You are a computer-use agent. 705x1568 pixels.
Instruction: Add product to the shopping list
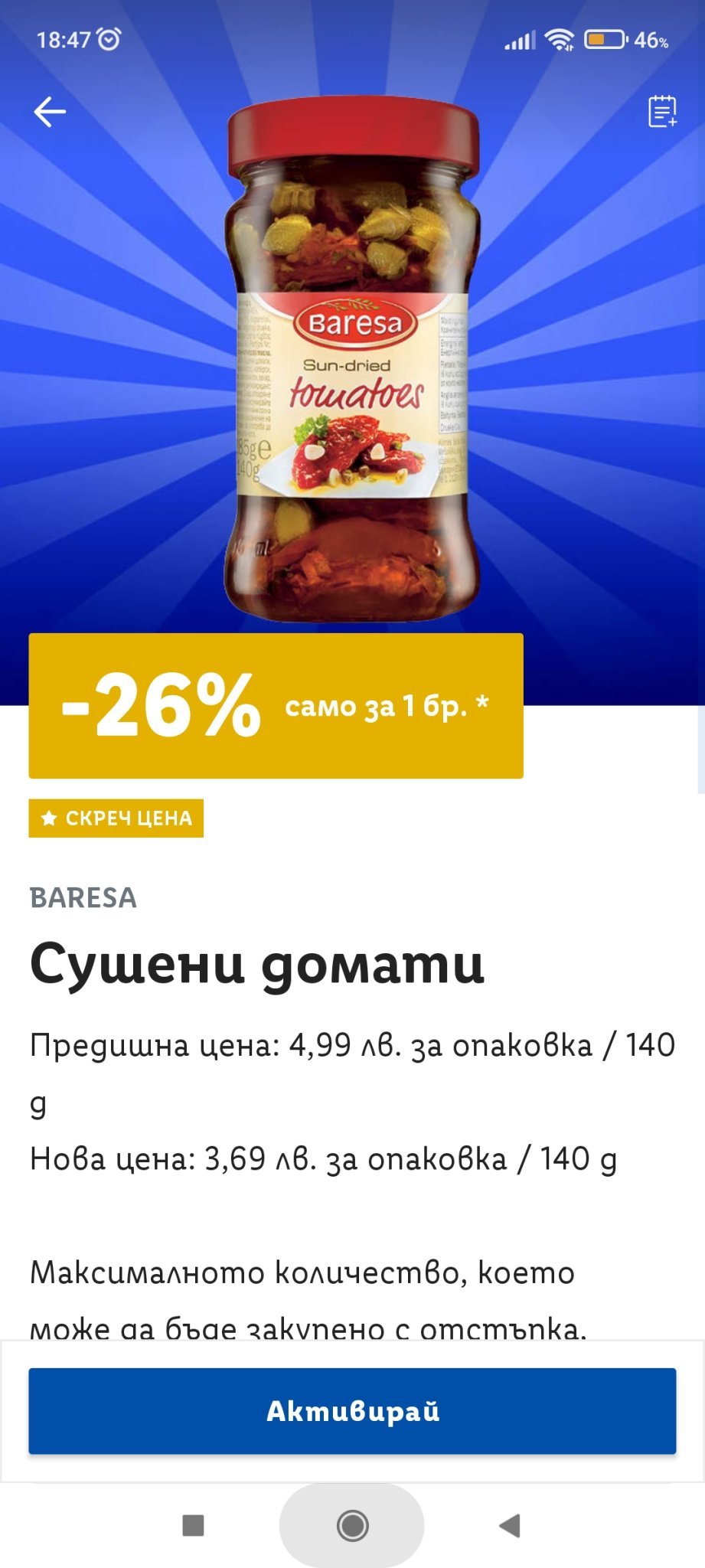tap(662, 112)
